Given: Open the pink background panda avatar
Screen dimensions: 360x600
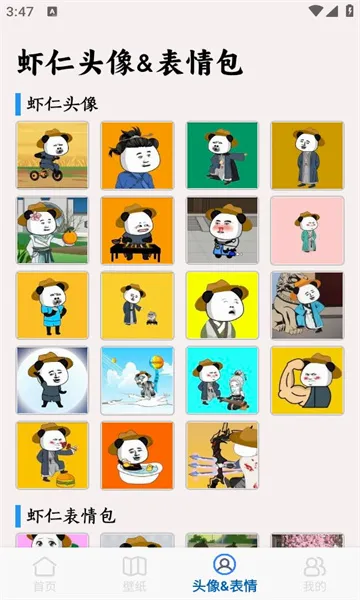Looking at the screenshot, I should click(x=307, y=230).
